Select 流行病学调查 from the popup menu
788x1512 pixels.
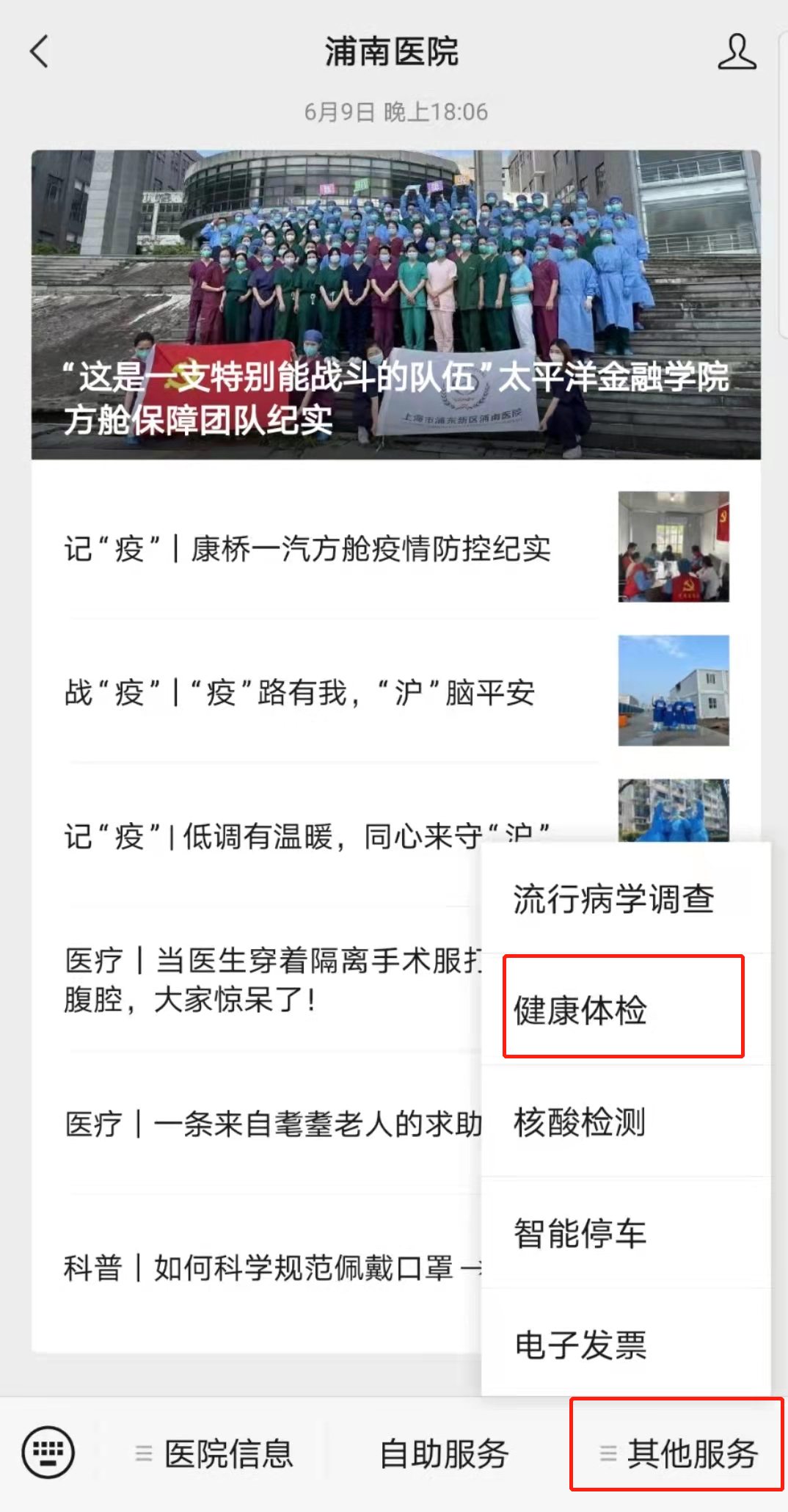coord(613,899)
